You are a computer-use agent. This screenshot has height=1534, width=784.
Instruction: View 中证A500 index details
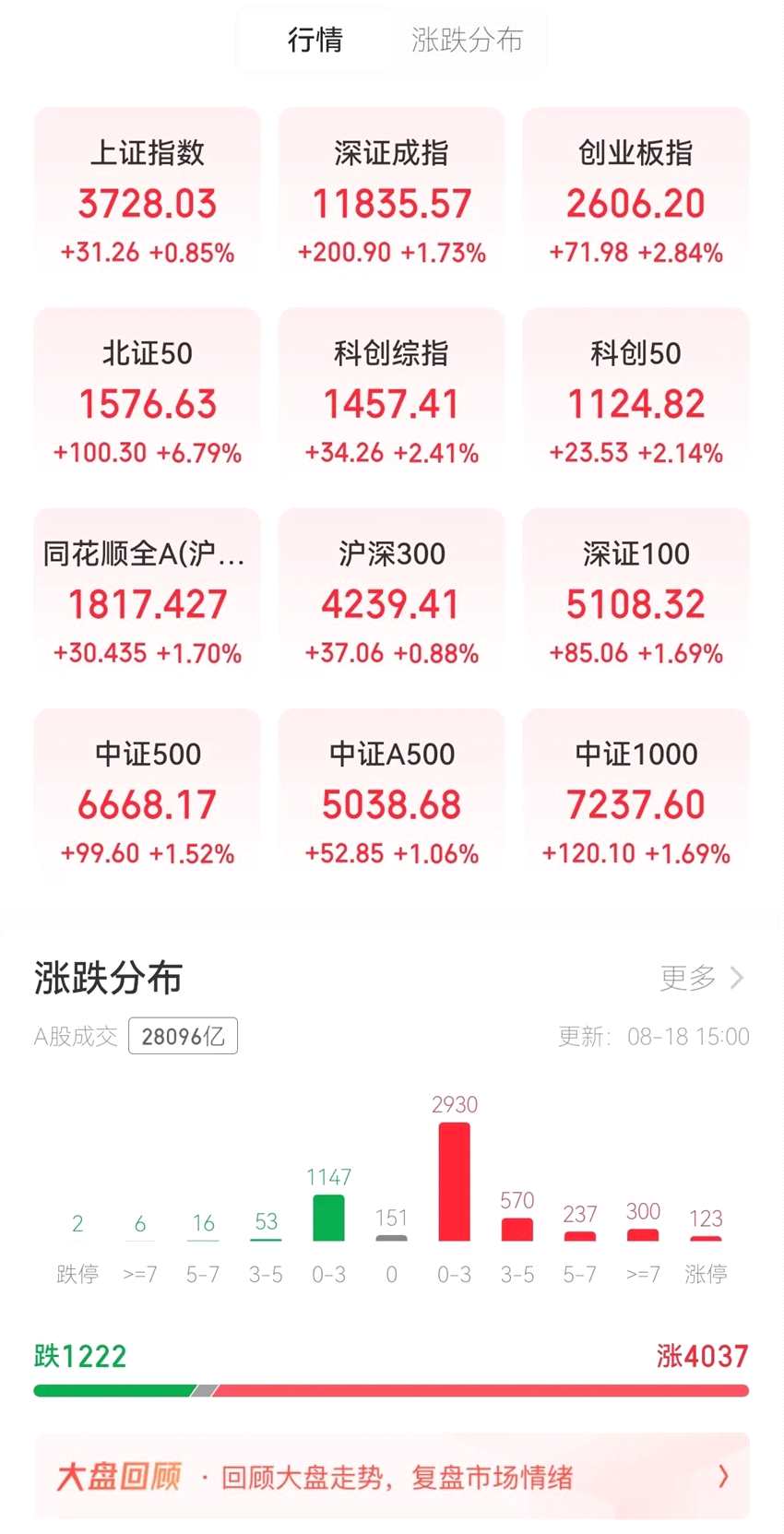click(x=391, y=803)
